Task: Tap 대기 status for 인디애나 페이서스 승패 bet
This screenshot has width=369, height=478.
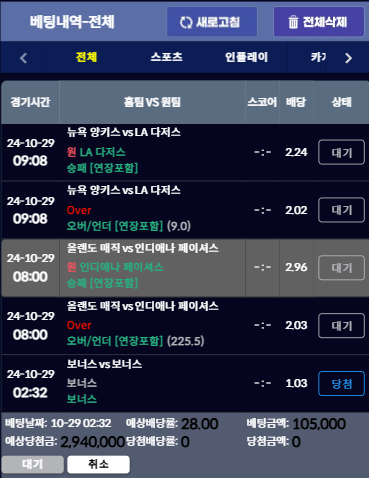Action: coord(341,268)
